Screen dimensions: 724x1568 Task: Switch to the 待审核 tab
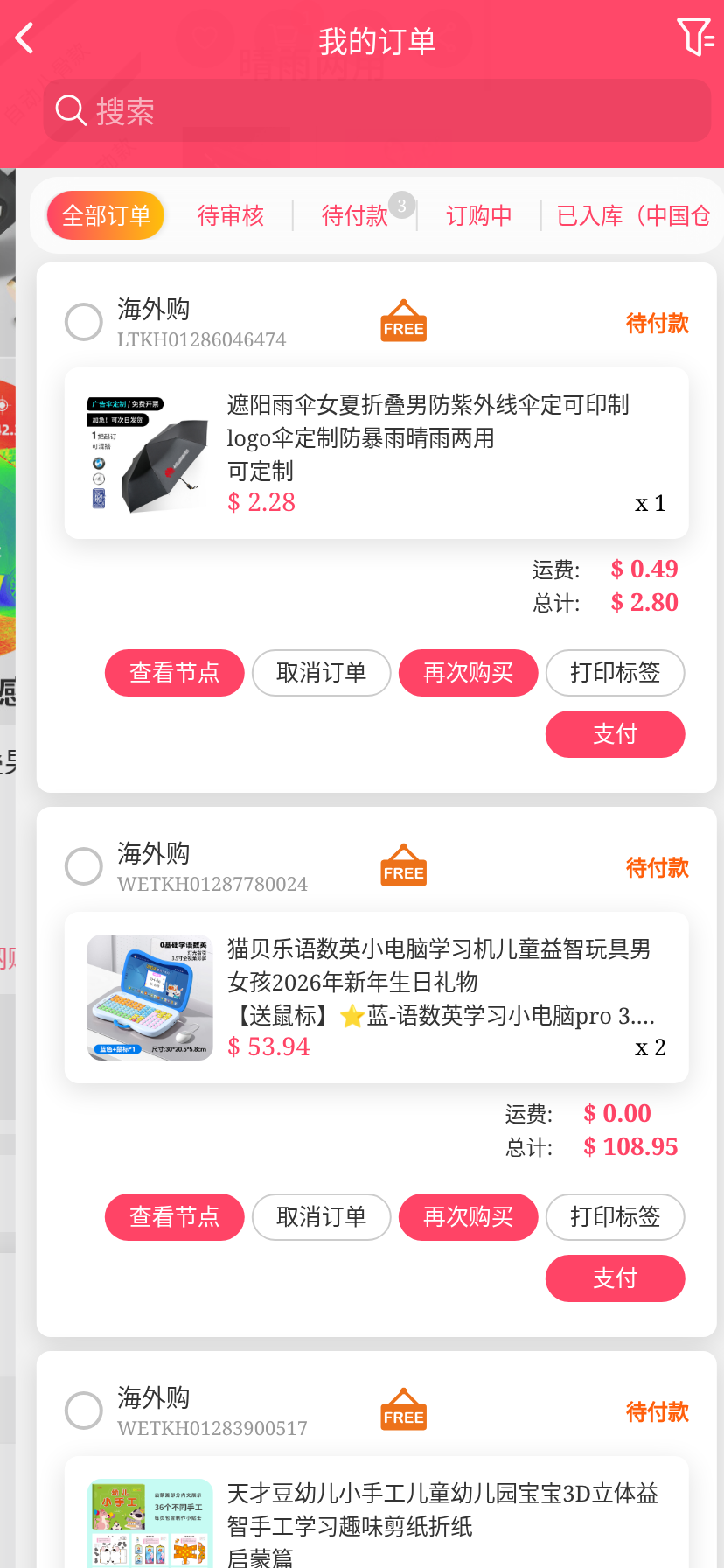pyautogui.click(x=231, y=215)
